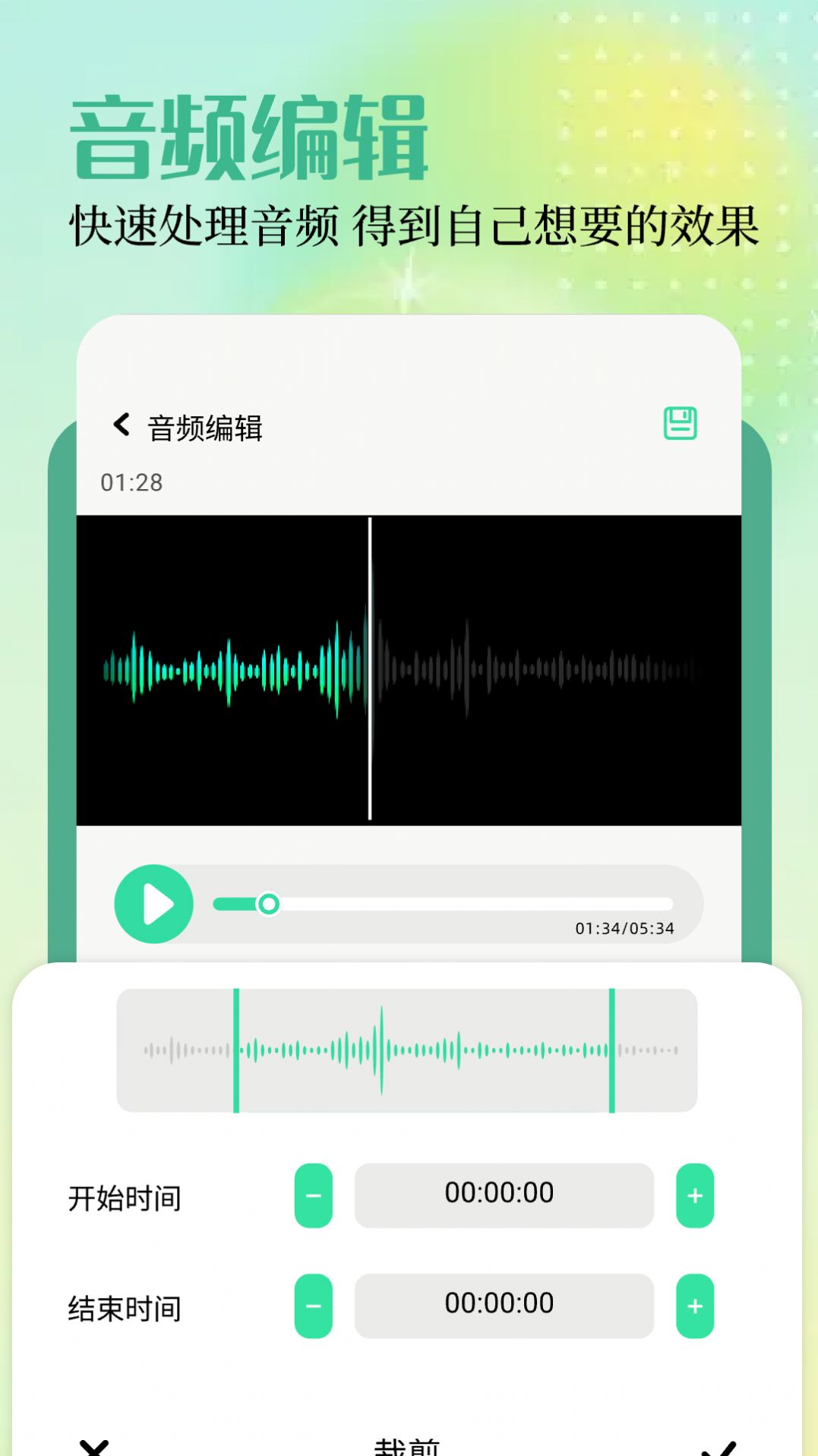Tap the plus stepper for 结束时间
Image resolution: width=818 pixels, height=1456 pixels.
tap(693, 1306)
